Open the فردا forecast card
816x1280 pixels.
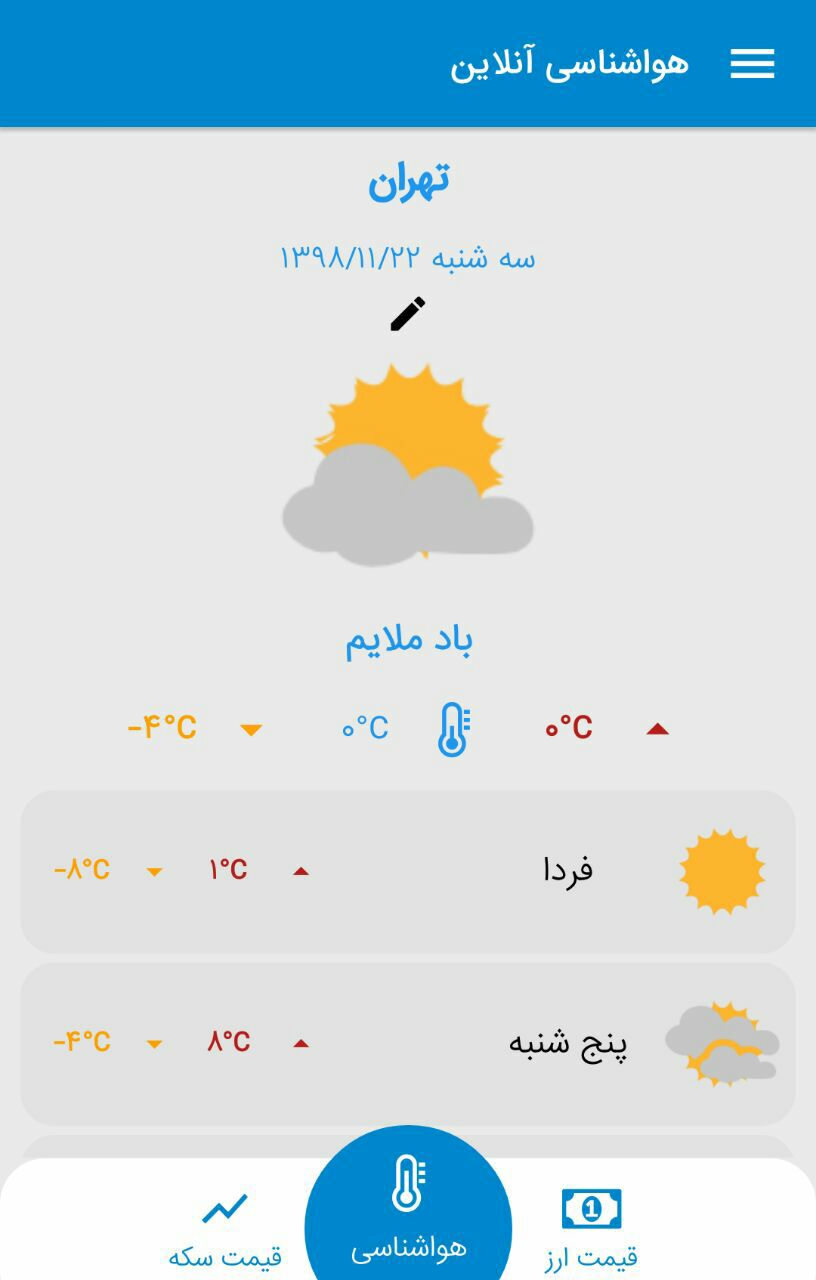(x=408, y=870)
